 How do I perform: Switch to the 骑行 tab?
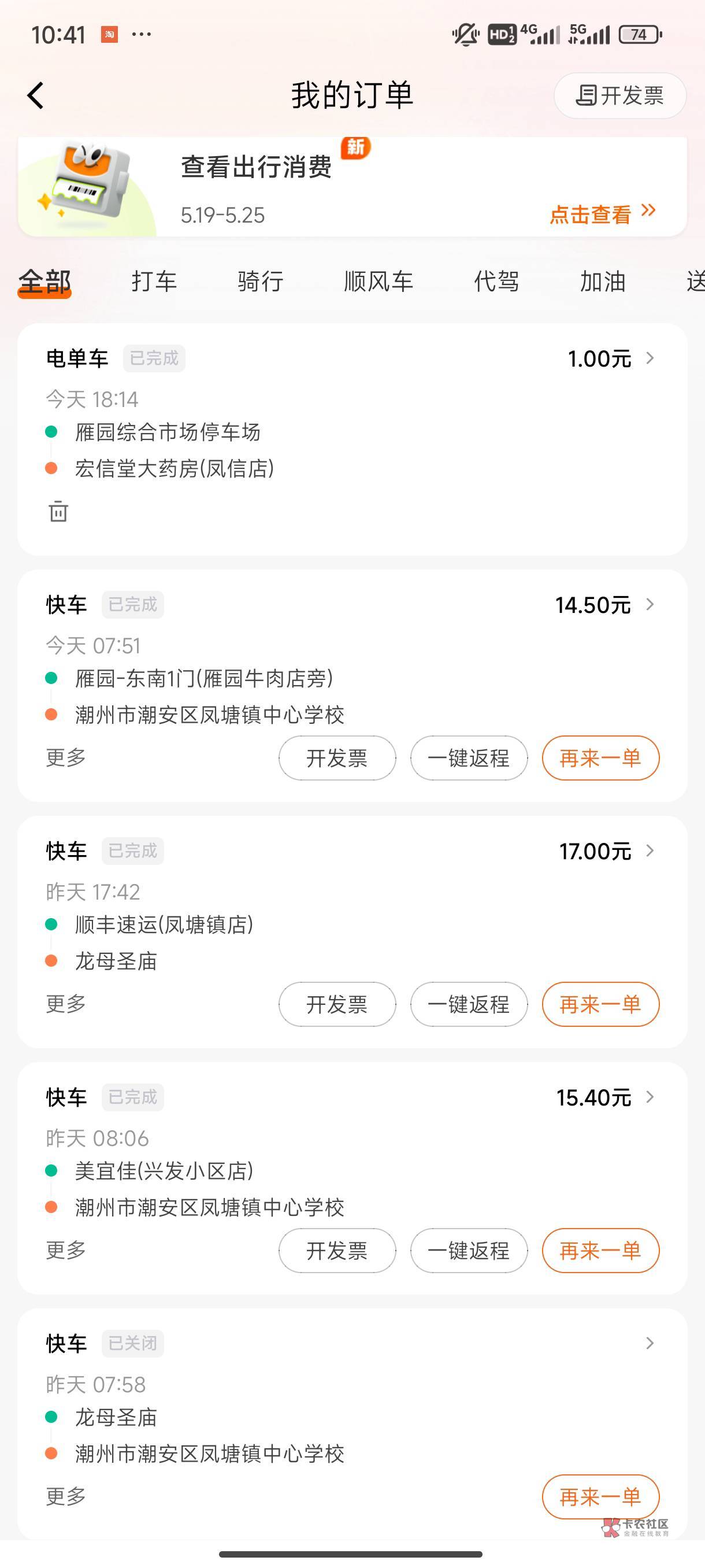pyautogui.click(x=261, y=282)
